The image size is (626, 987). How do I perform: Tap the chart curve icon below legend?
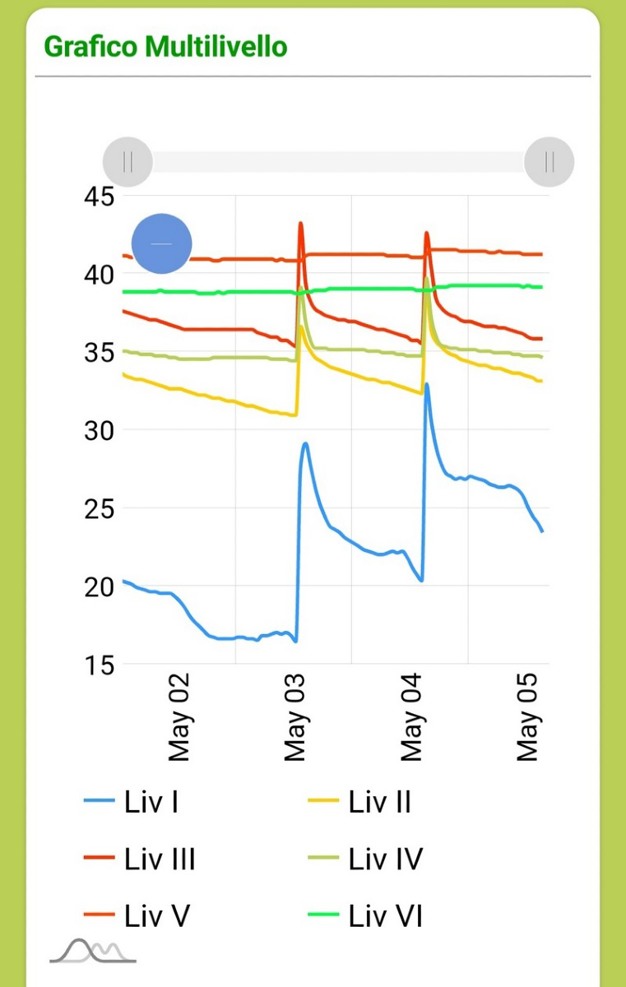[x=93, y=951]
